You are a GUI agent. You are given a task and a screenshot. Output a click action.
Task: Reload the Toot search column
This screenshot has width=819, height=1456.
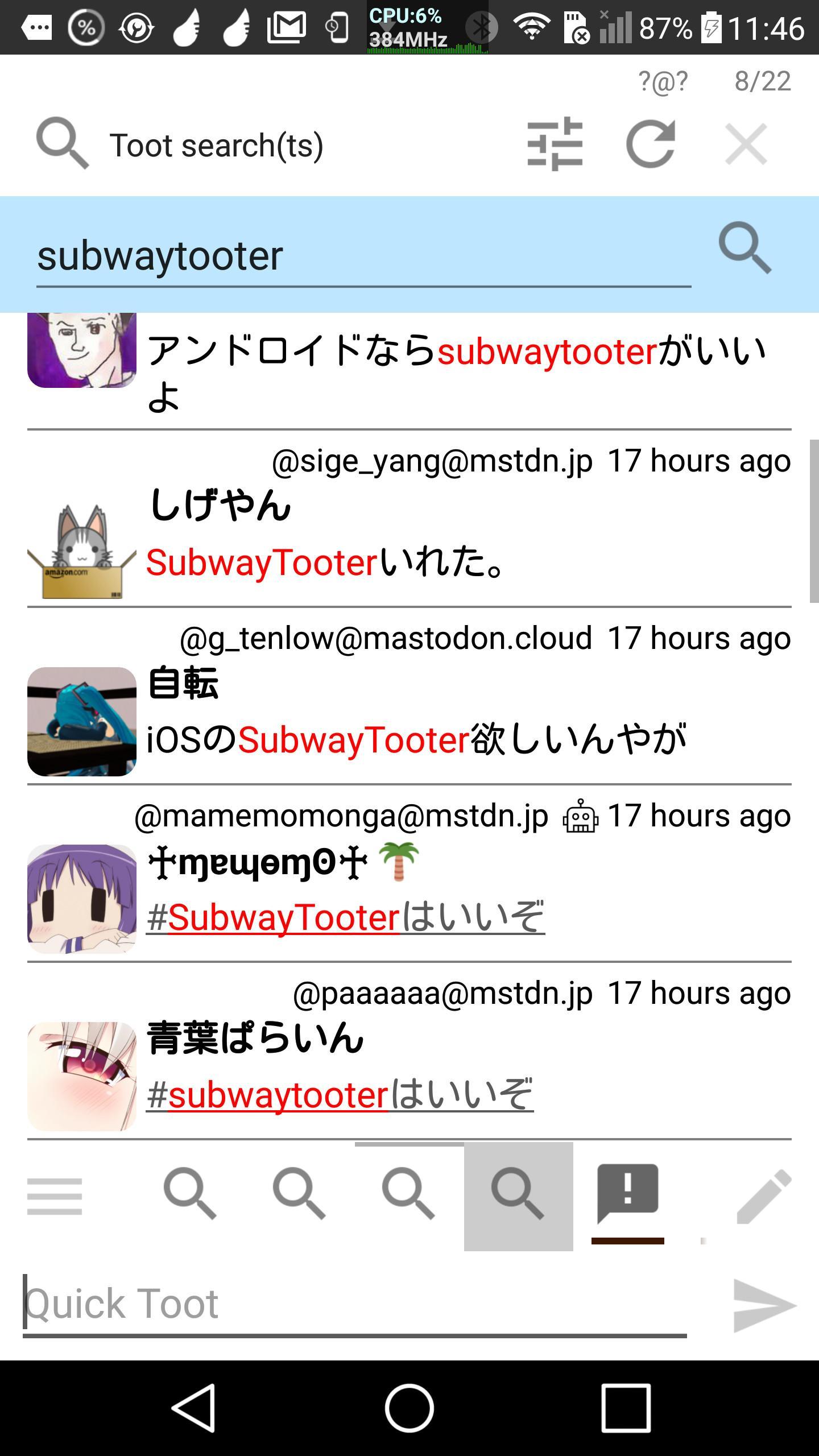tap(650, 144)
